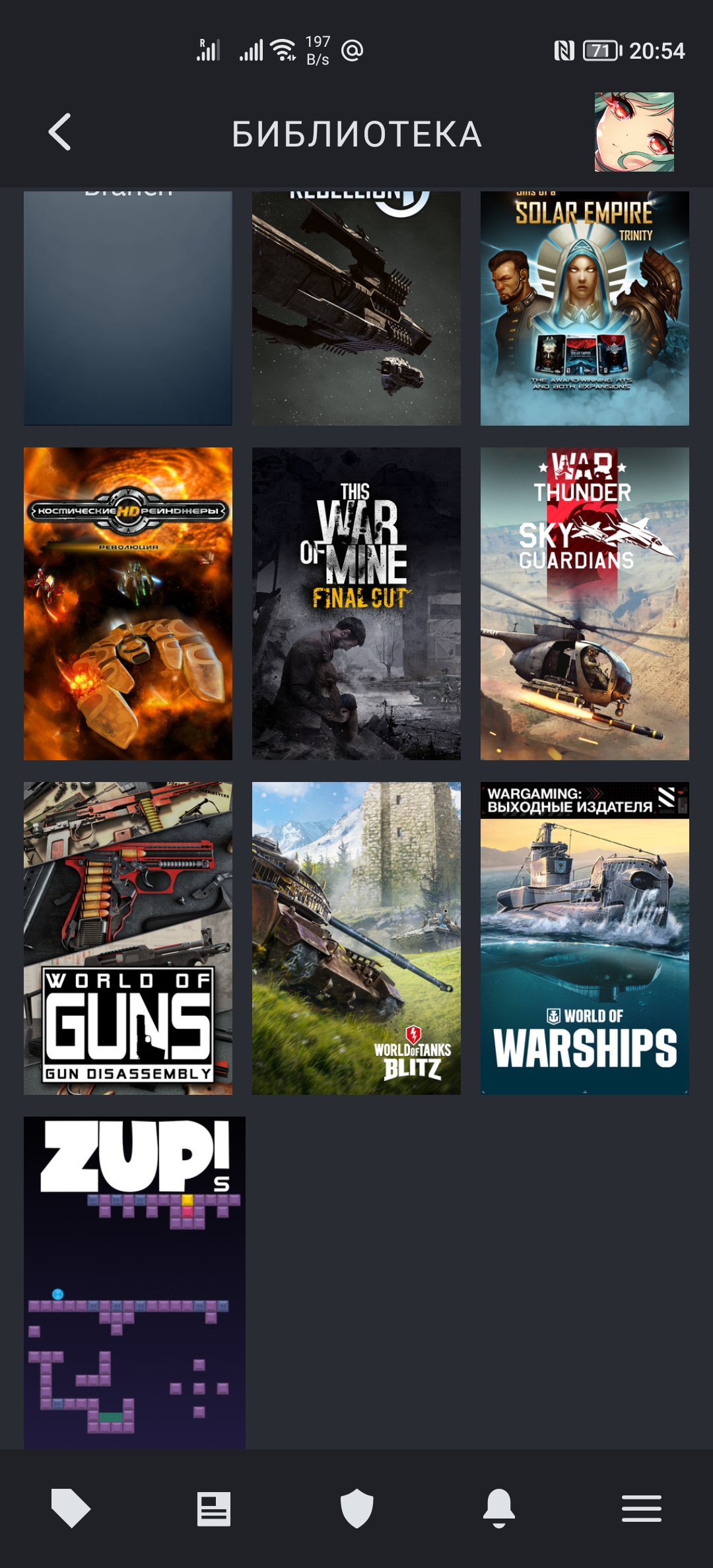Image resolution: width=713 pixels, height=1568 pixels.
Task: Open the hamburger menu tab
Action: click(642, 1509)
